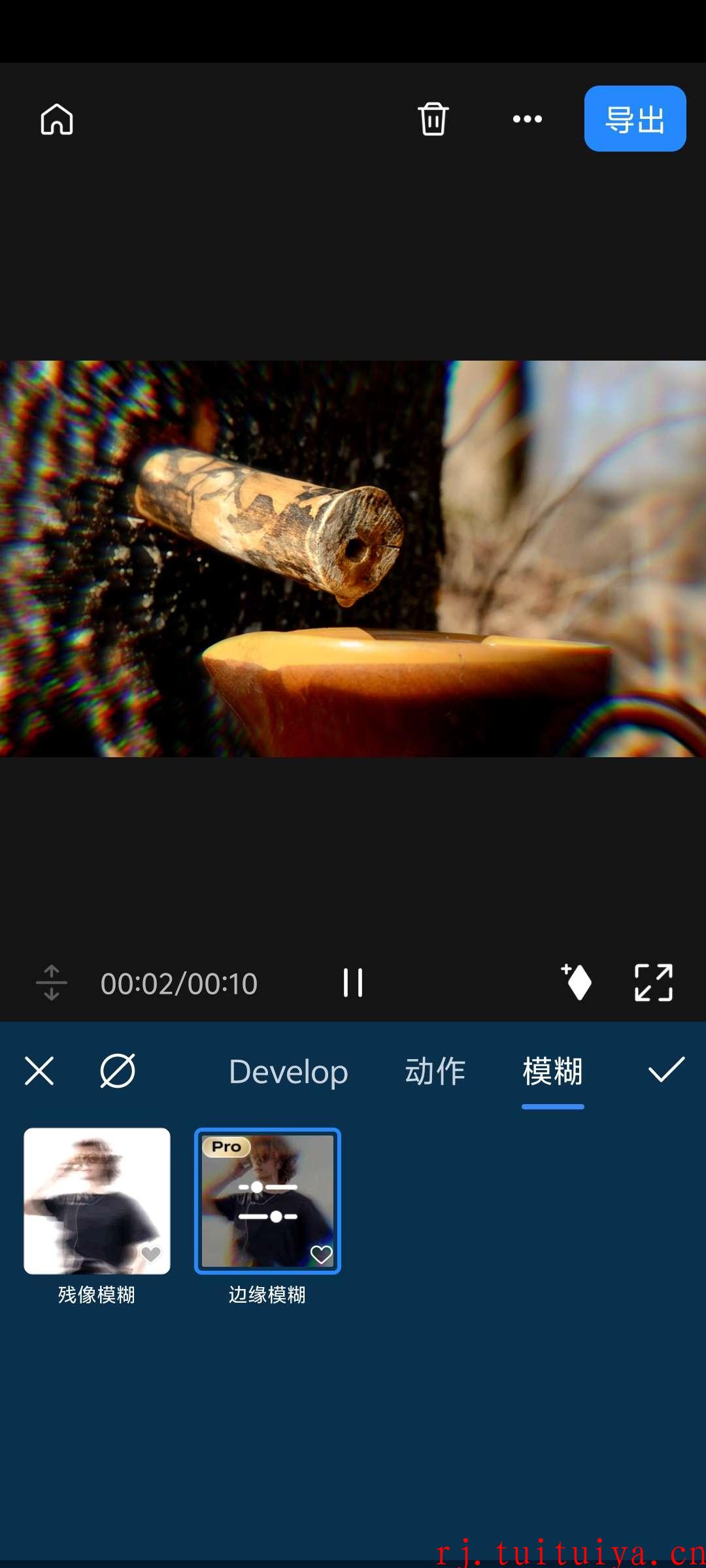This screenshot has width=706, height=1568.
Task: Close the effects panel with X
Action: [x=39, y=1071]
